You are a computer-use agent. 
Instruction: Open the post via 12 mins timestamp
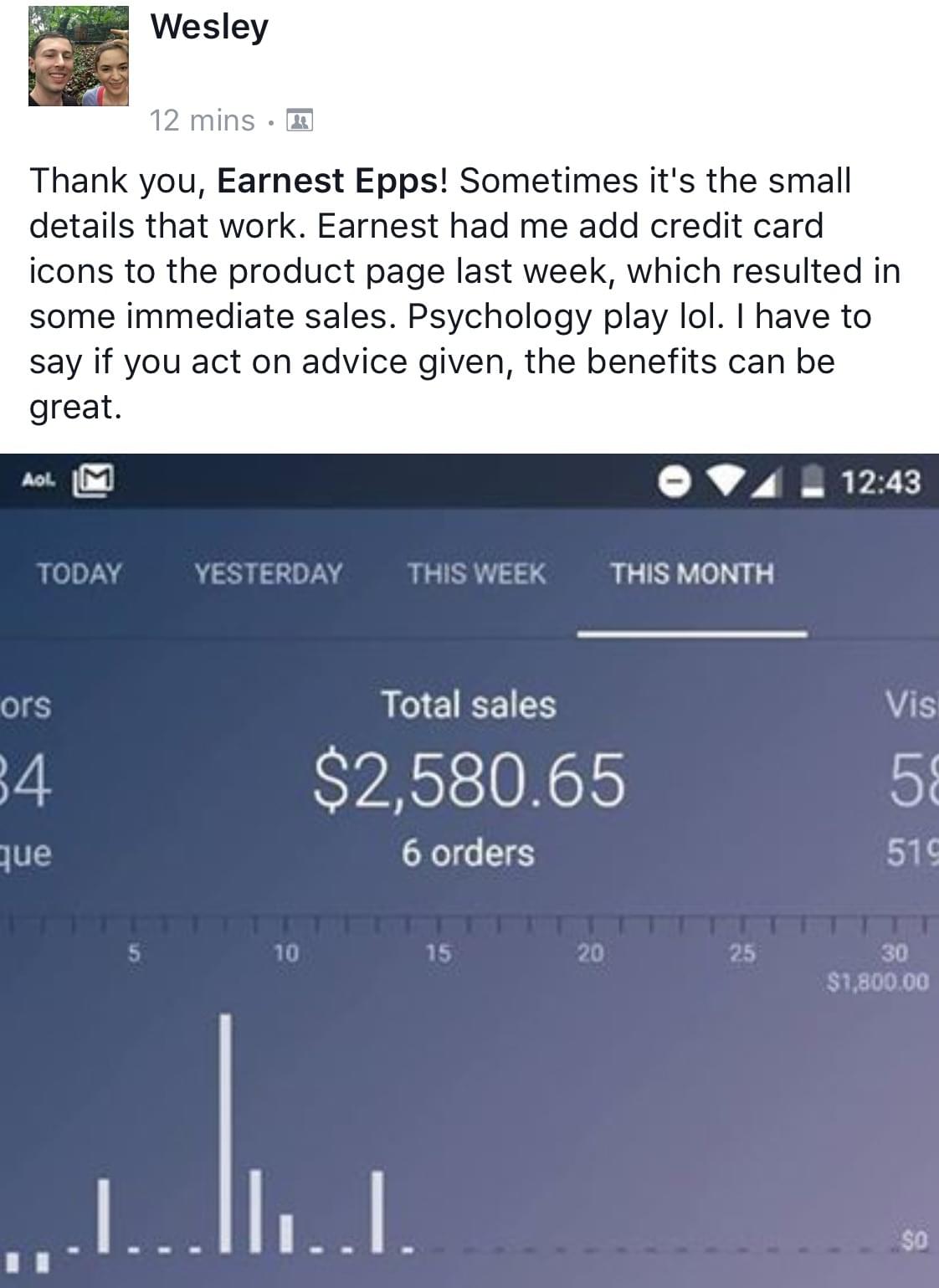point(202,121)
